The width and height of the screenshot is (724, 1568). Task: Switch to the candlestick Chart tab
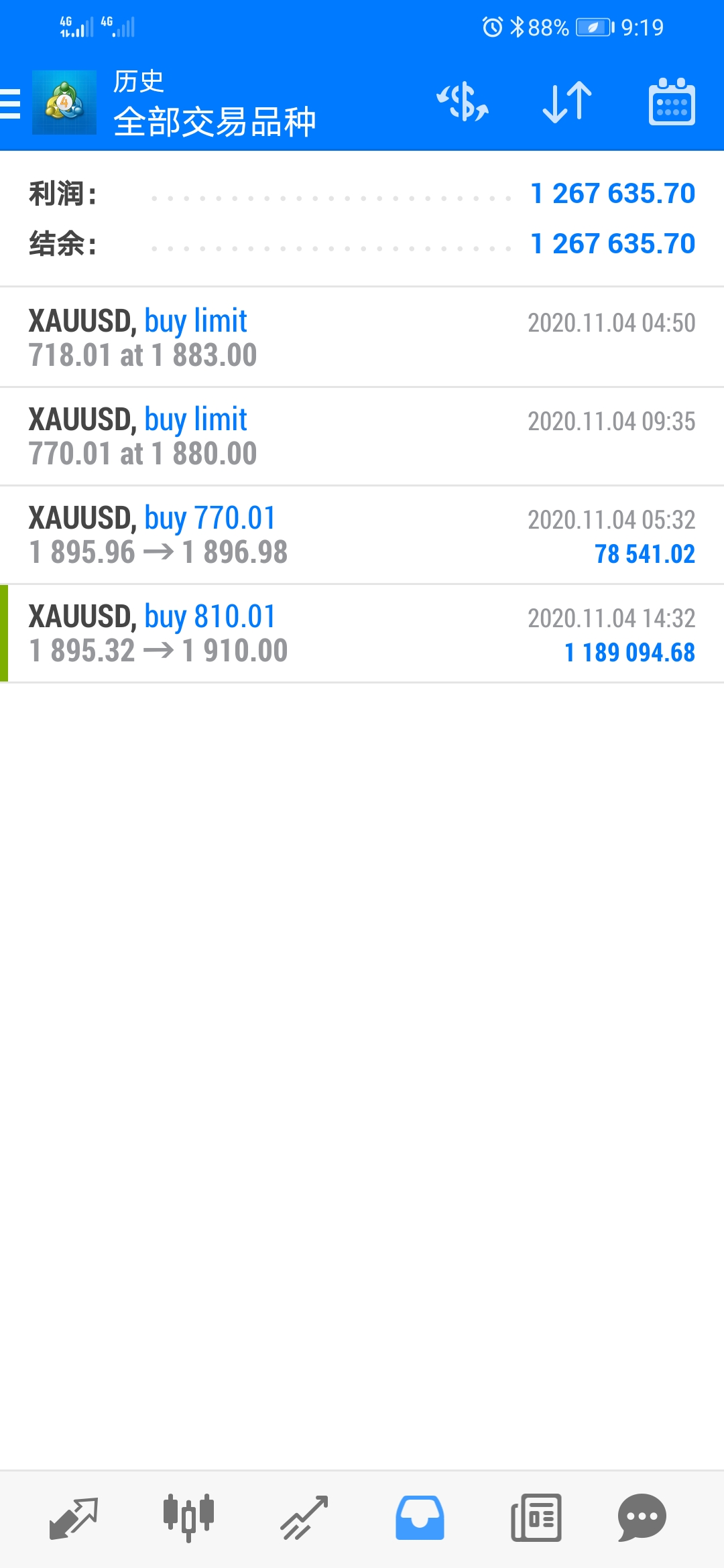(188, 1518)
